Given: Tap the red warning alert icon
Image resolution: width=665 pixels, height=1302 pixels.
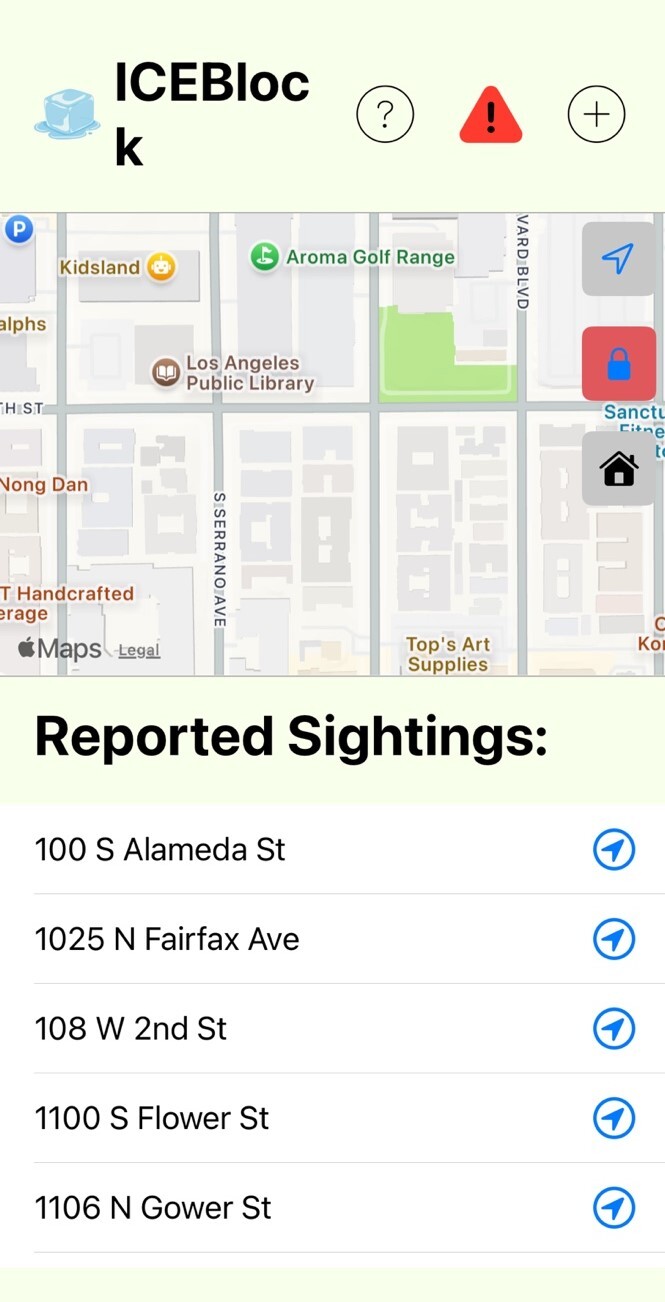Looking at the screenshot, I should (x=491, y=115).
